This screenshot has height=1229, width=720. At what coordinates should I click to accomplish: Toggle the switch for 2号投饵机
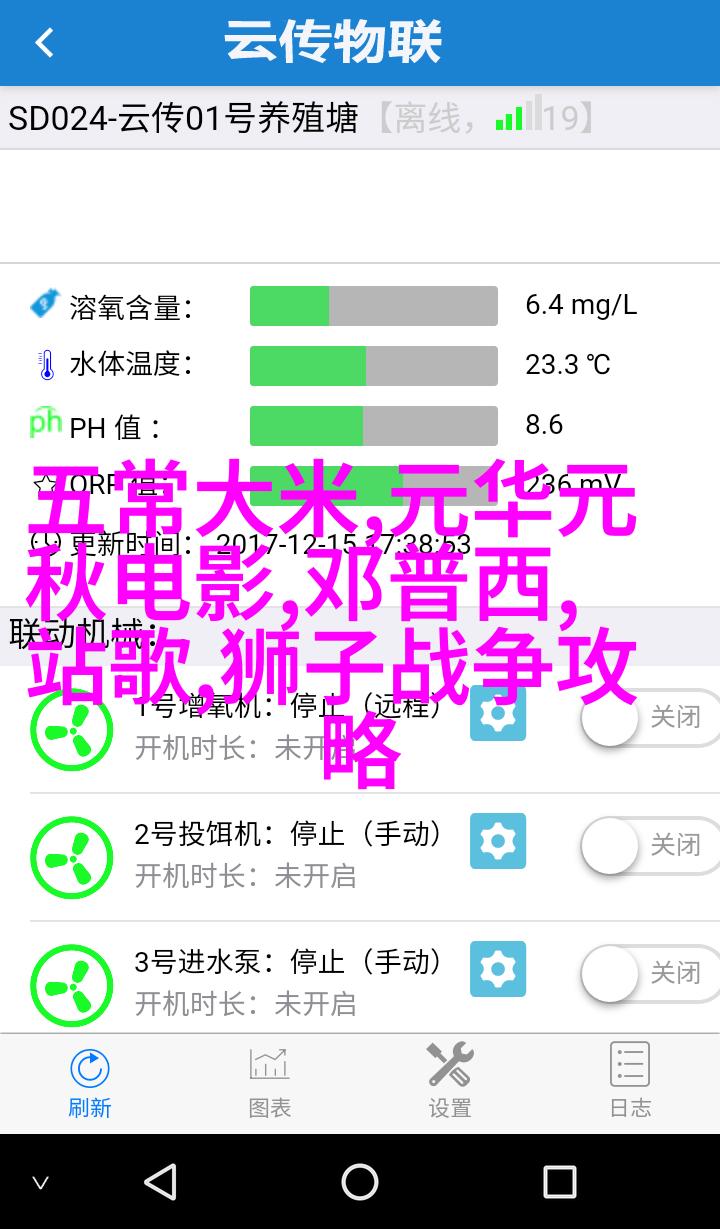[x=650, y=846]
